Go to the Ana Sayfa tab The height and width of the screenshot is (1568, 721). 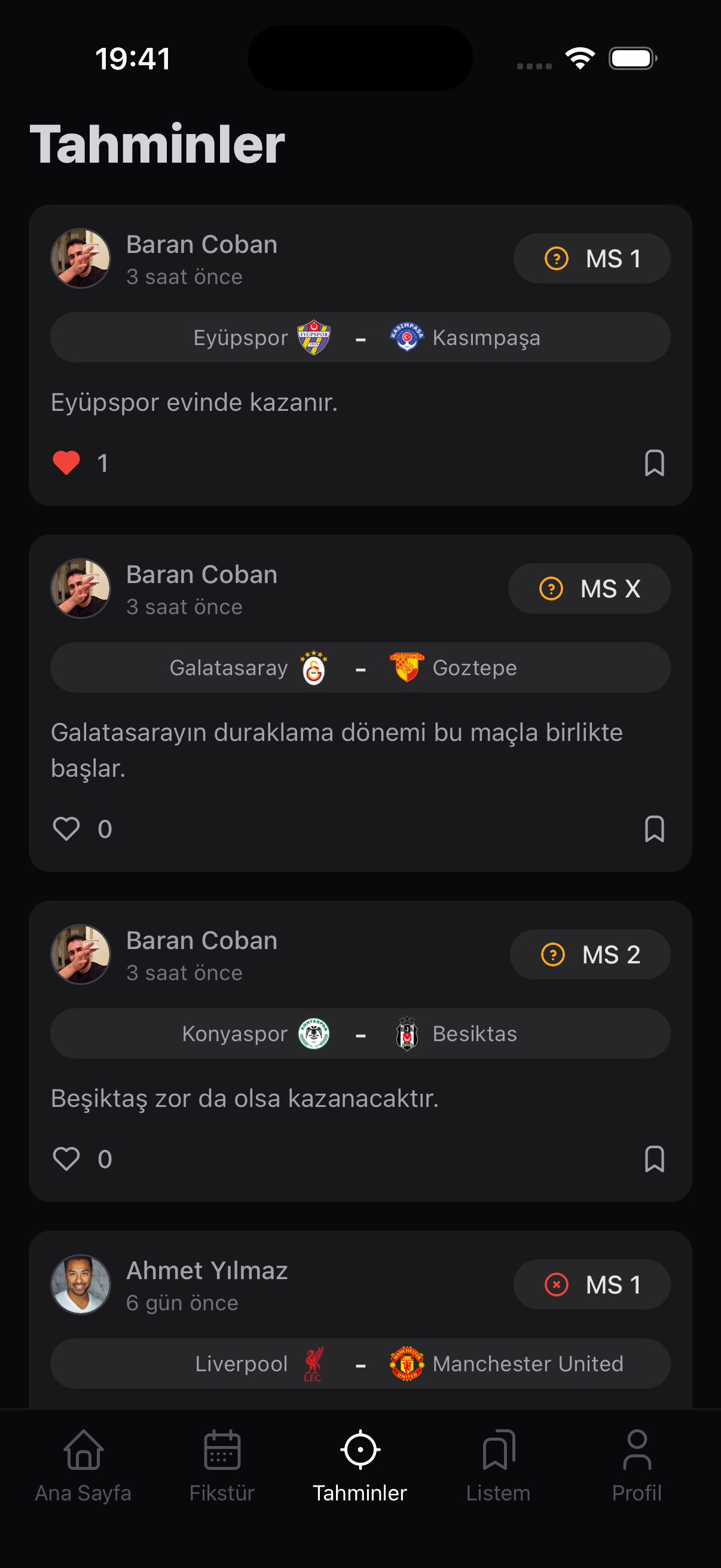(83, 1466)
